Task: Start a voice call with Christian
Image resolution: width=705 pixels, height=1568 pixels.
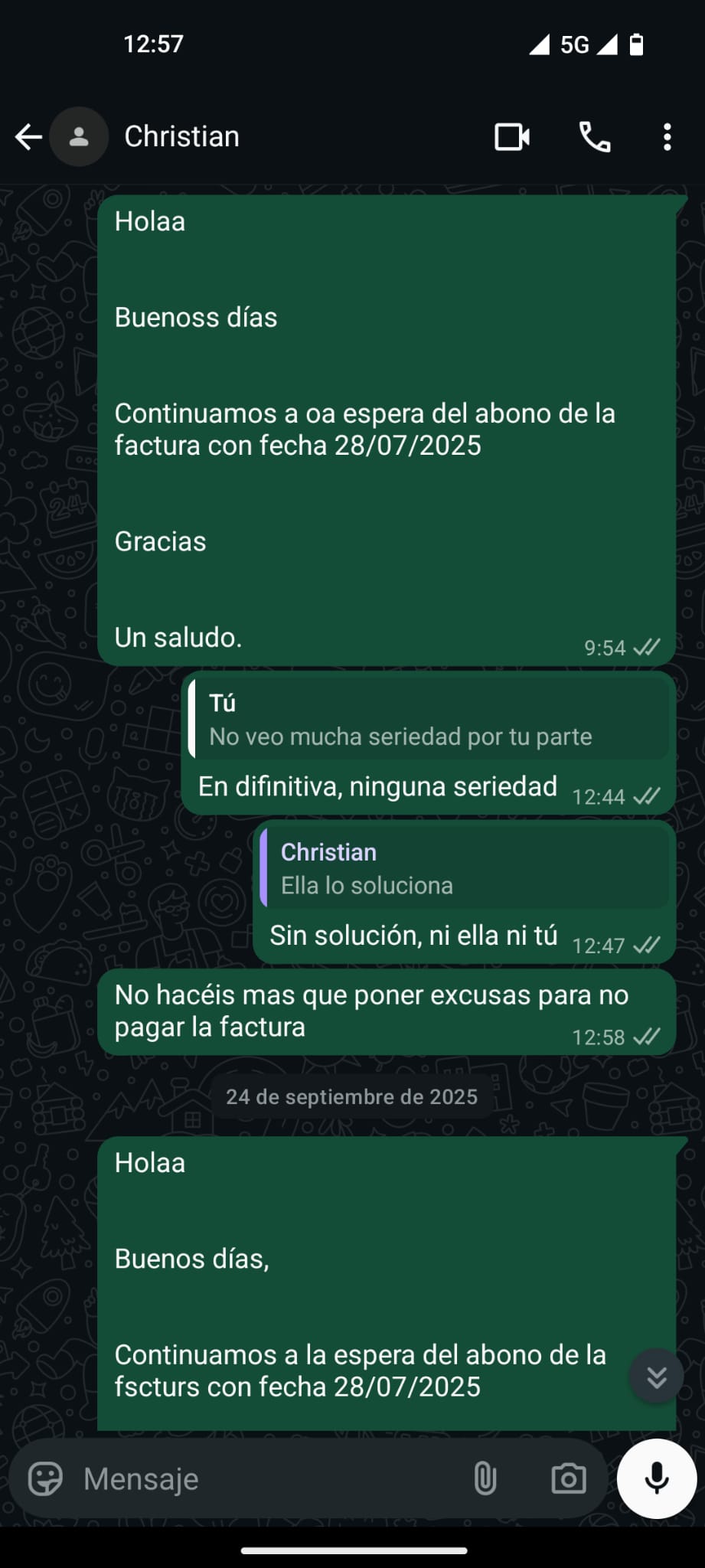Action: (595, 137)
